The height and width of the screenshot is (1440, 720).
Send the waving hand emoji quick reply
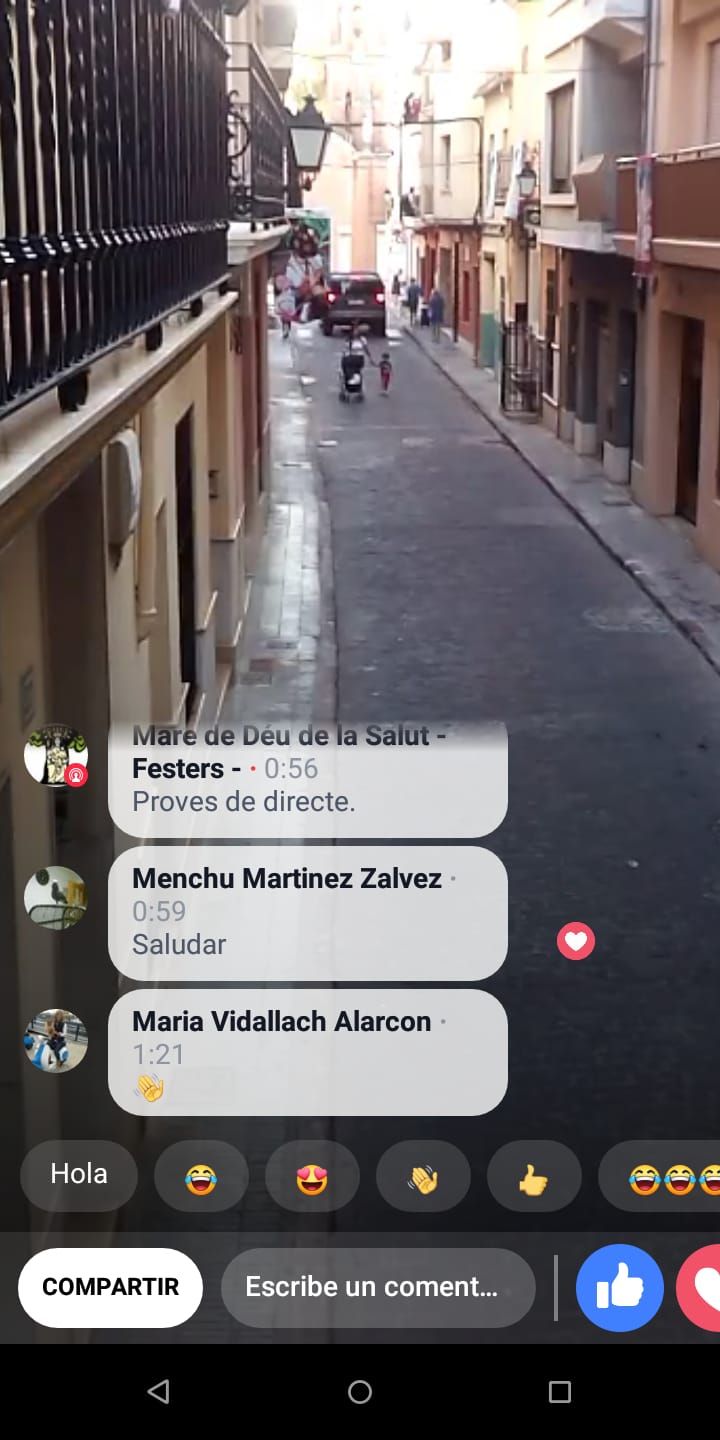coord(423,1176)
